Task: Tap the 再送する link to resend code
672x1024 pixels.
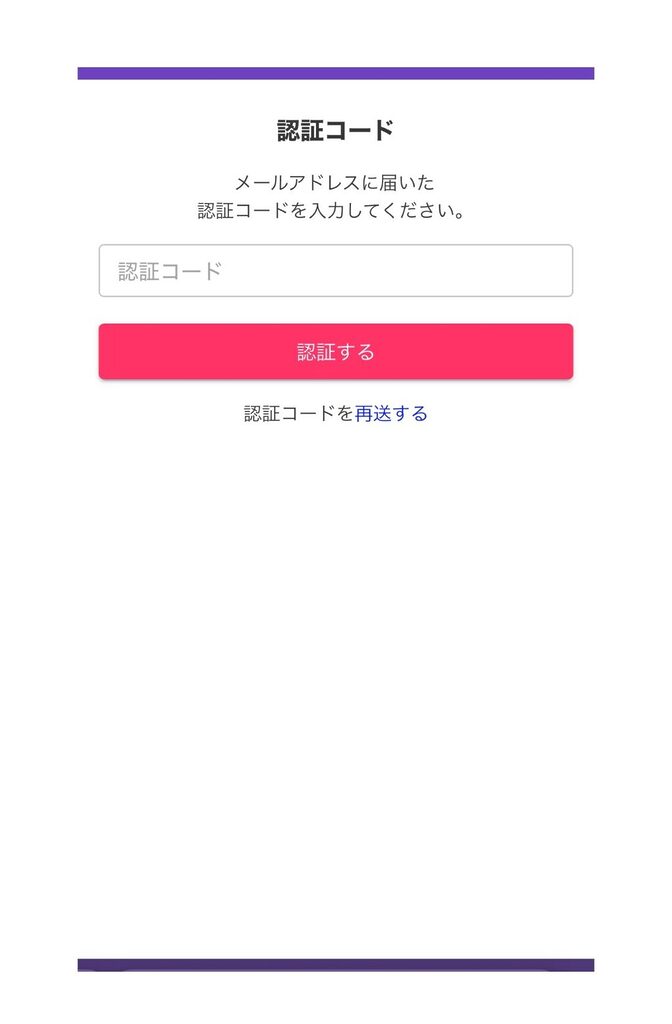Action: (391, 414)
